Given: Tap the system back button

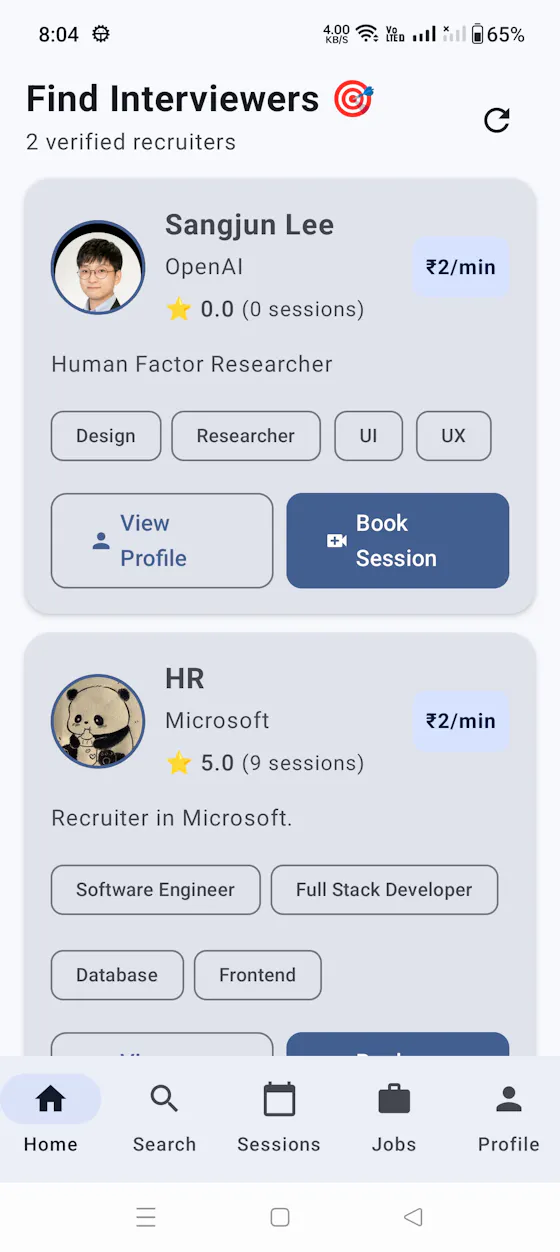Looking at the screenshot, I should coord(413,1217).
